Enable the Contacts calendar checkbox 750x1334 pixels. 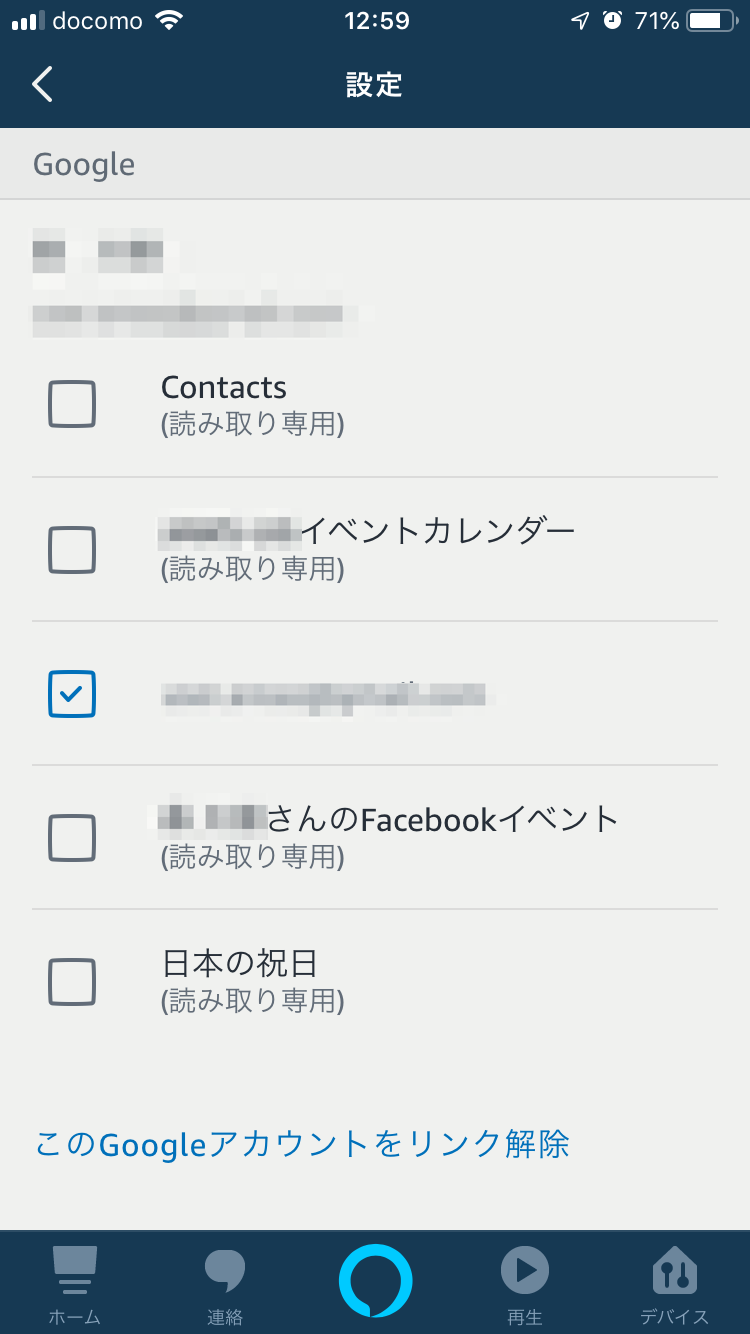[71, 404]
